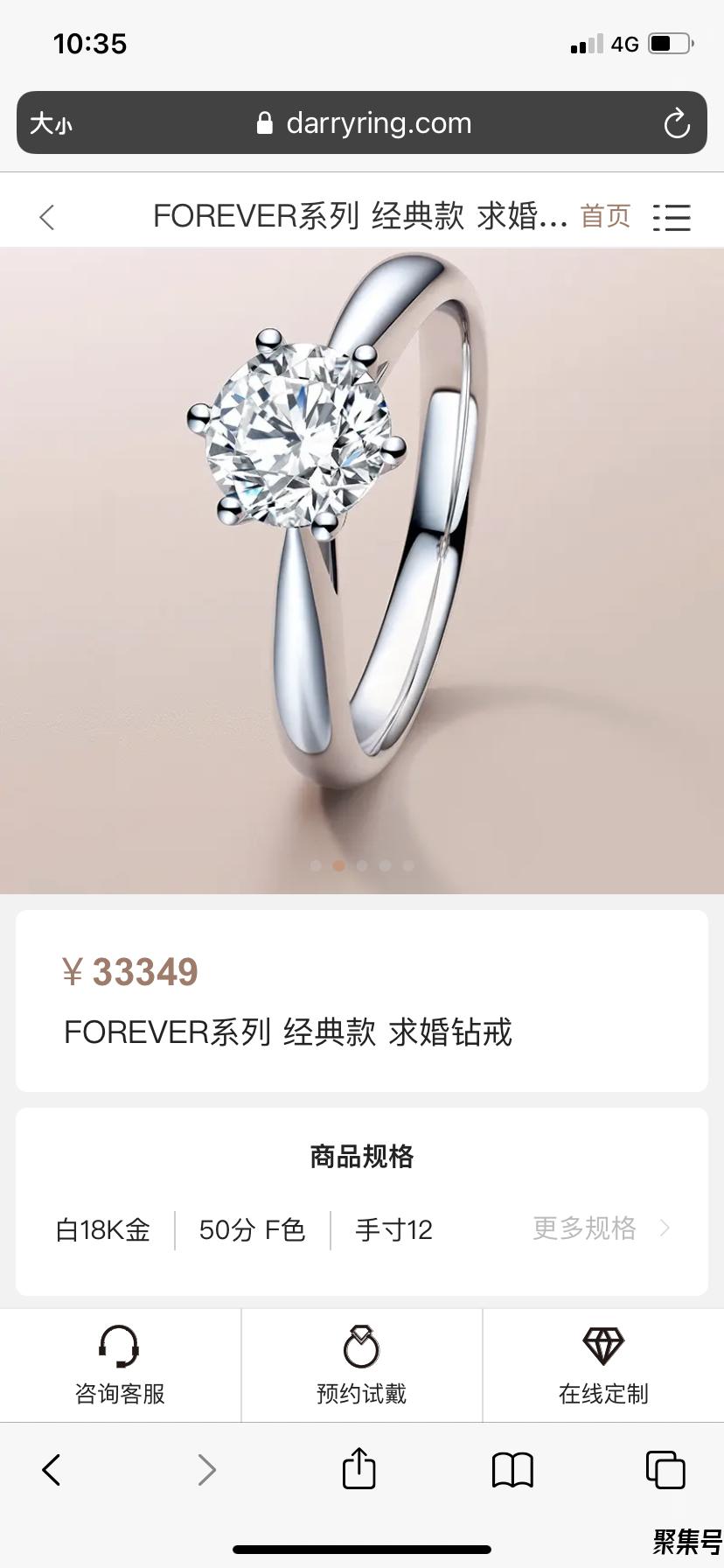Reload the page with the refresh icon
This screenshot has width=724, height=1568.
click(x=676, y=123)
